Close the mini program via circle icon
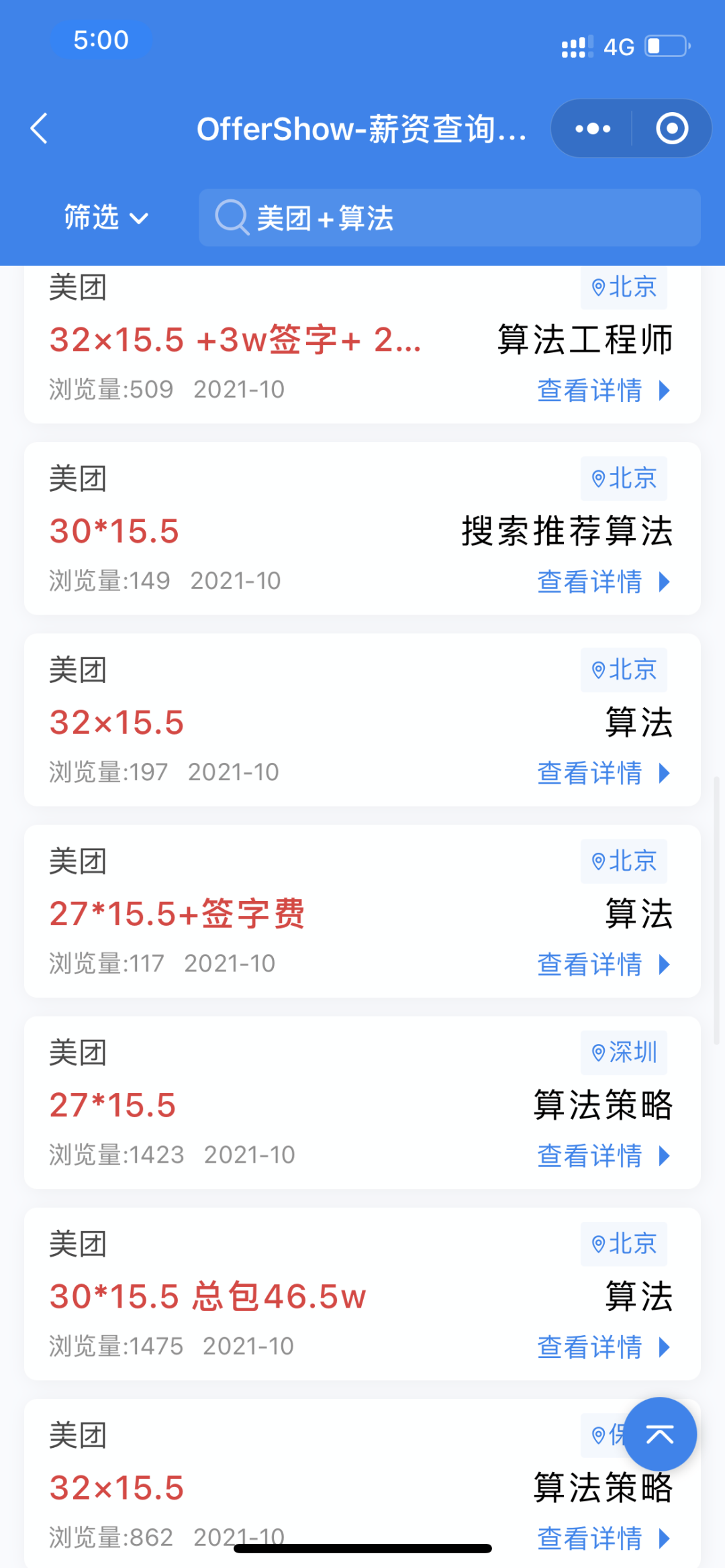Viewport: 725px width, 1568px height. pyautogui.click(x=672, y=128)
